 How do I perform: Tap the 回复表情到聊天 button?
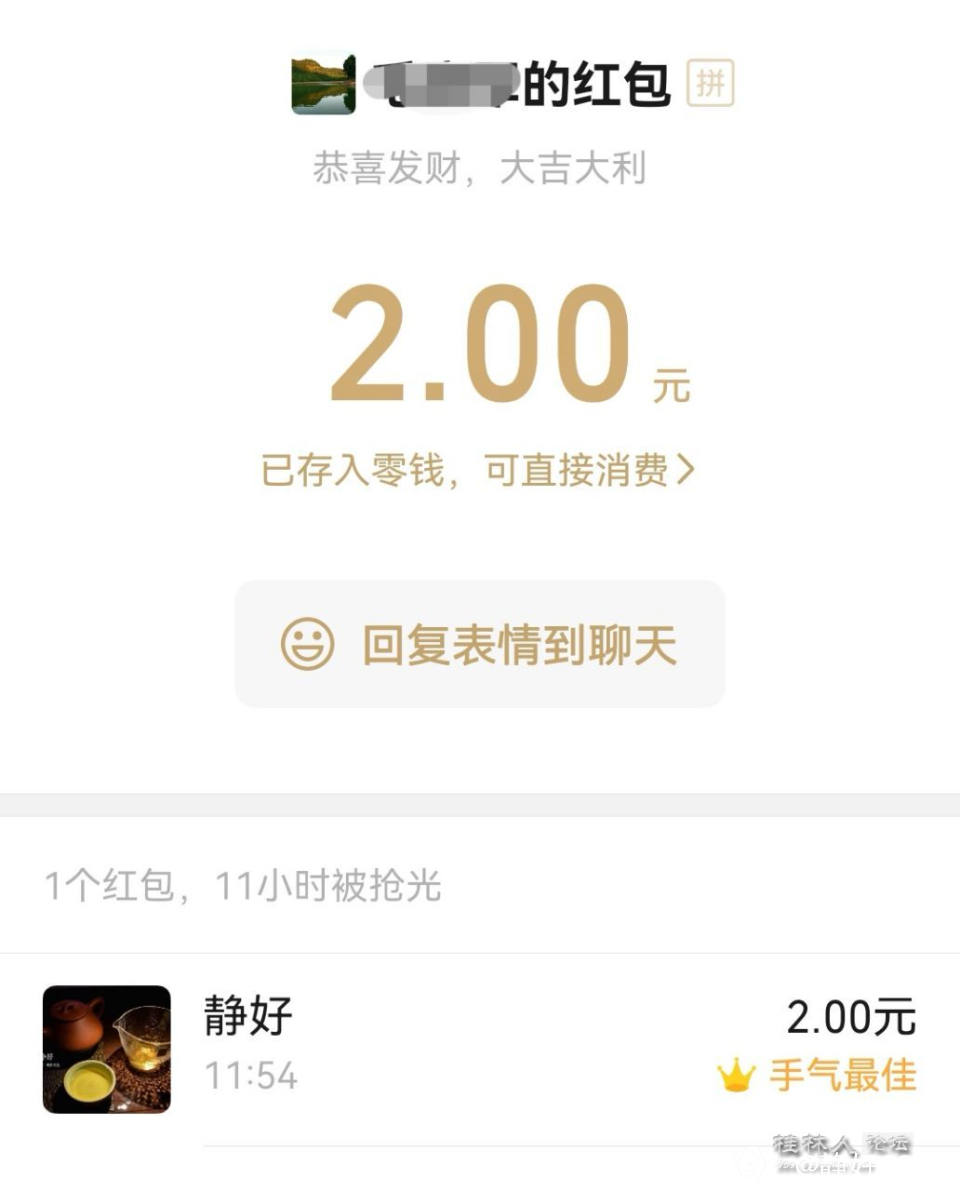[480, 645]
